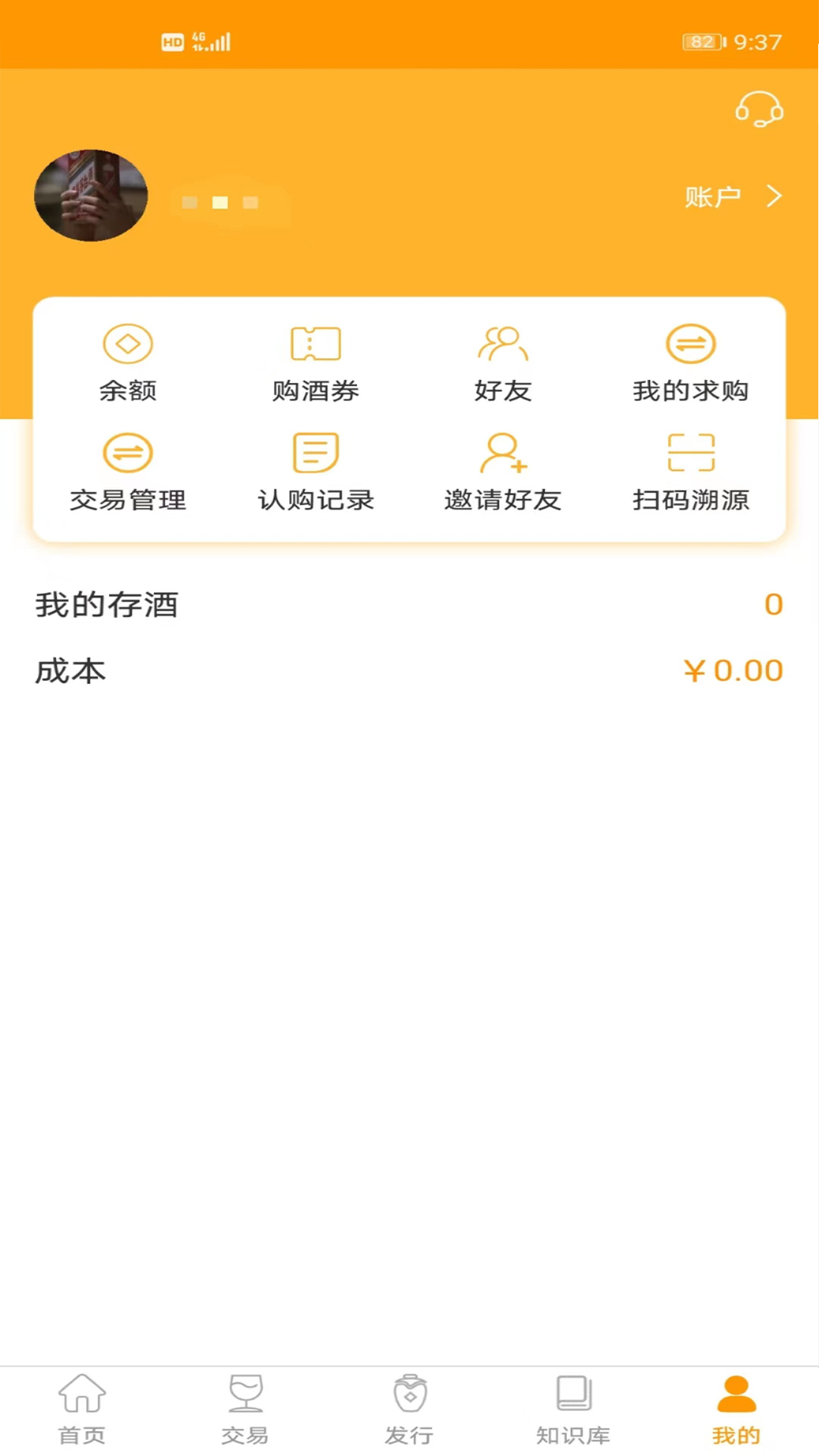The height and width of the screenshot is (1456, 819).
Task: Open the 余额 balance icon
Action: click(127, 362)
